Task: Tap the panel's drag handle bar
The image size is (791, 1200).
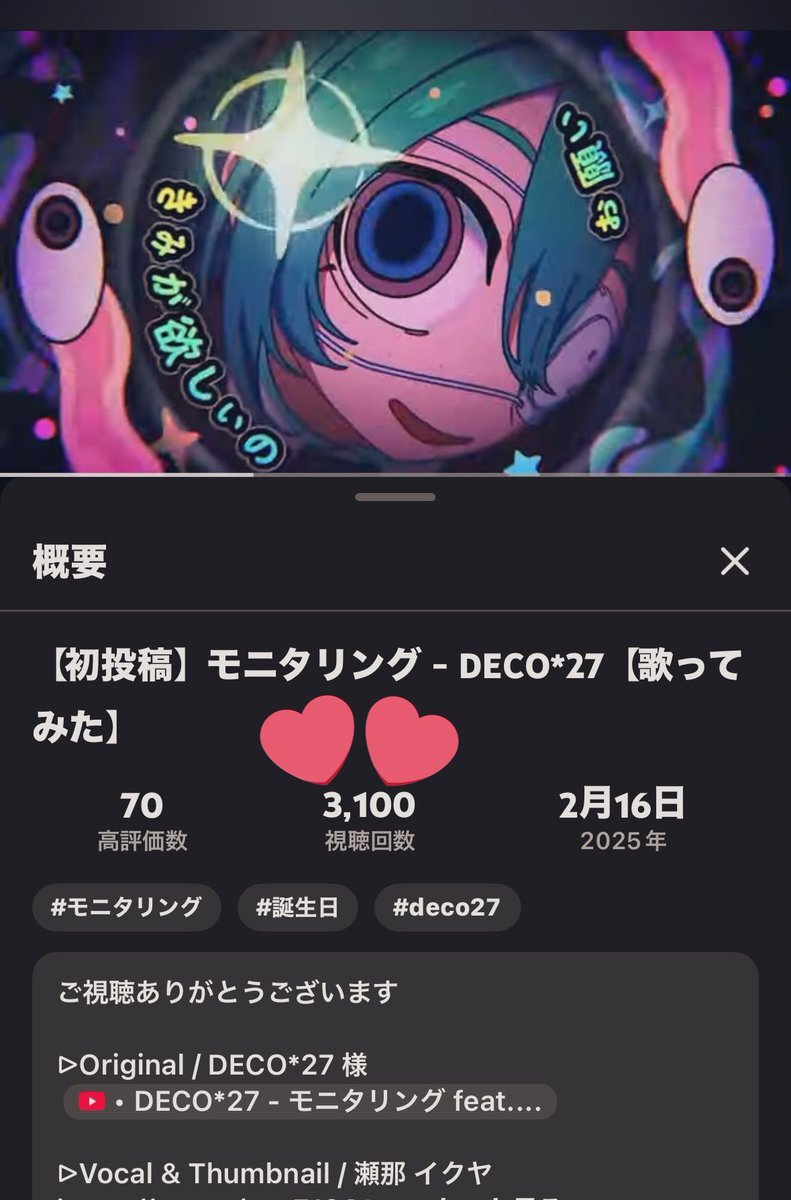Action: [395, 496]
